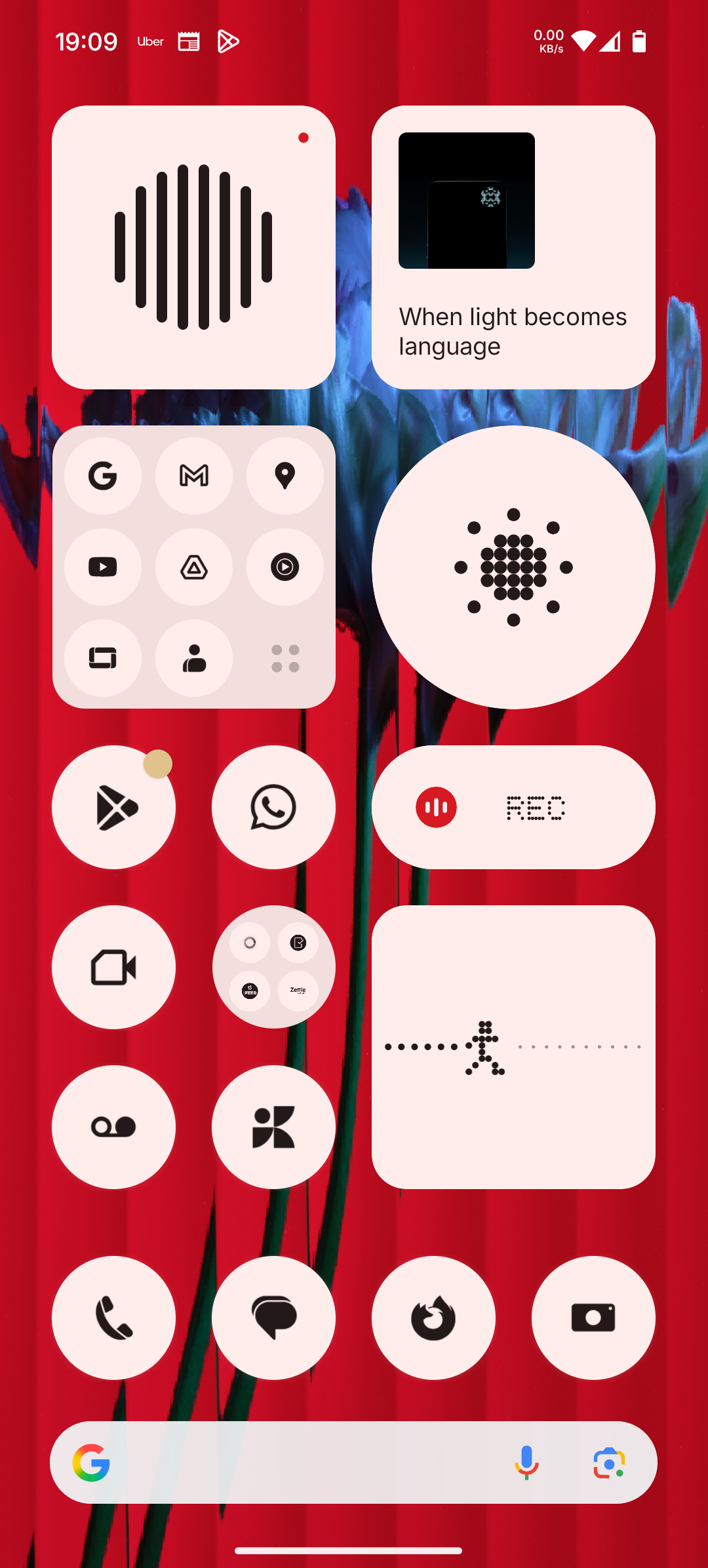Launch the Firefox browser
The width and height of the screenshot is (708, 1568).
(433, 1318)
